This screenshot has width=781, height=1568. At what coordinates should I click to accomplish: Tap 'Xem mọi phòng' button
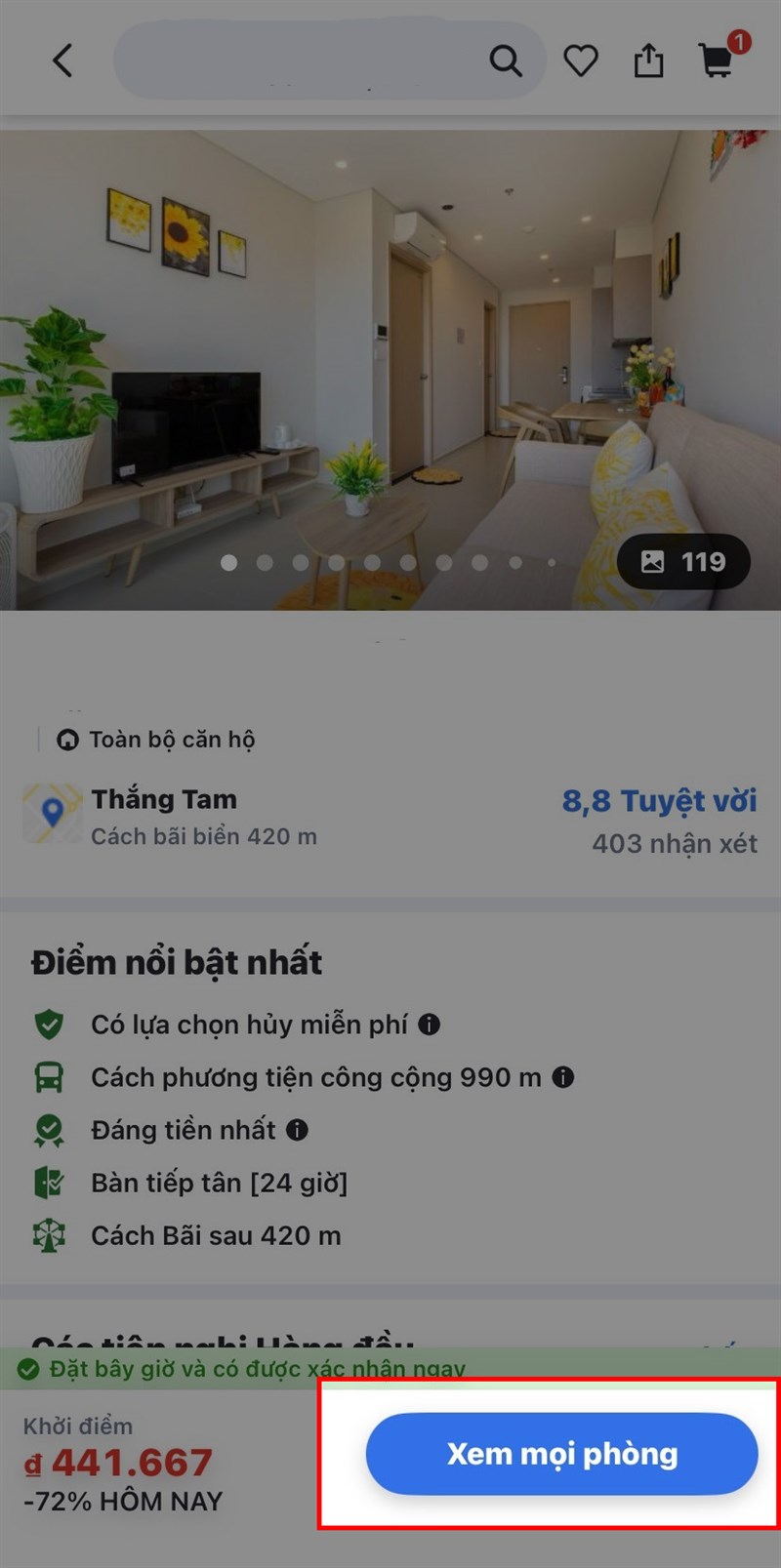click(x=562, y=1453)
